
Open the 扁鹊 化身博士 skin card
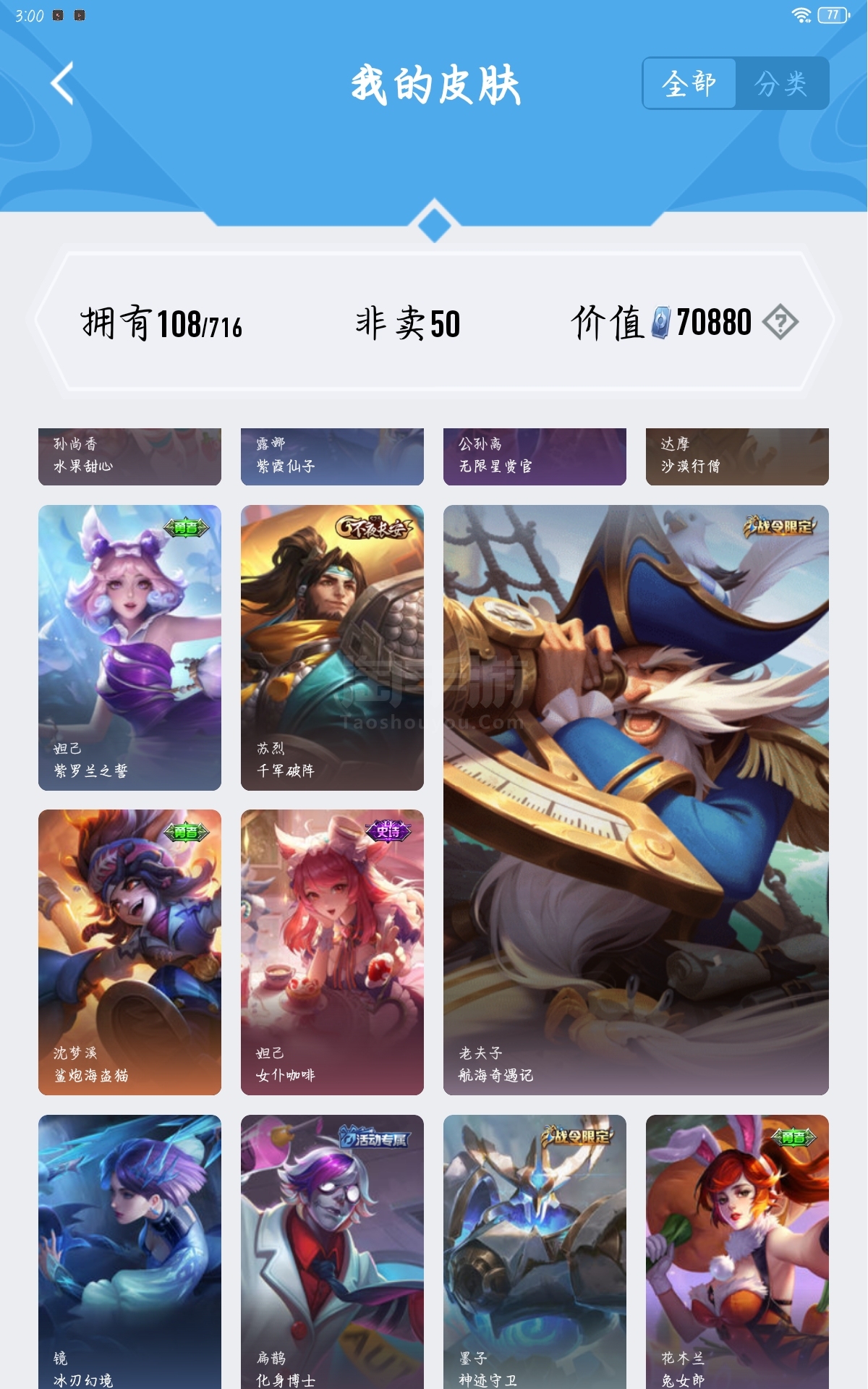[x=332, y=1252]
